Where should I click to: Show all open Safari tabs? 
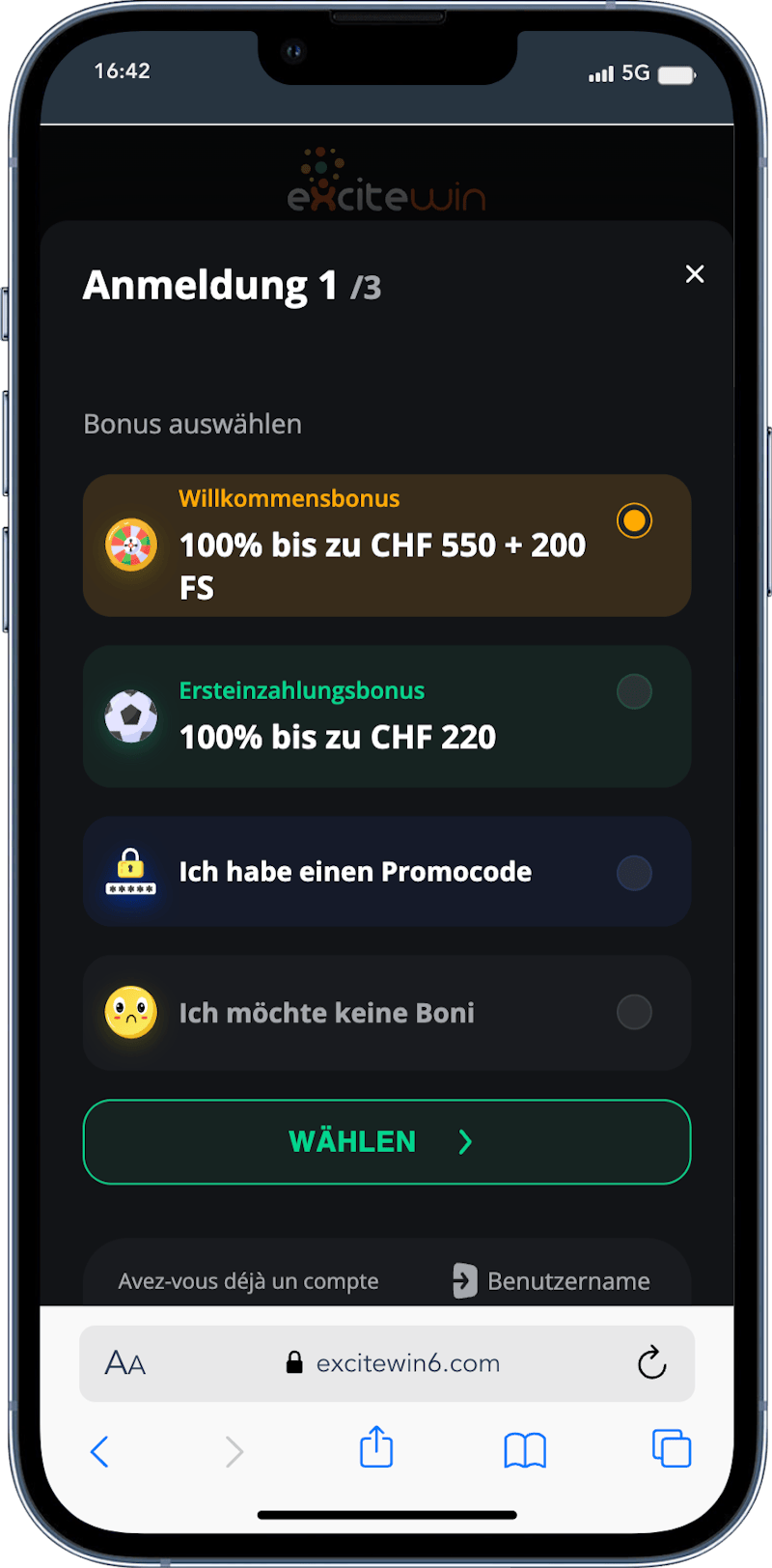point(672,1448)
